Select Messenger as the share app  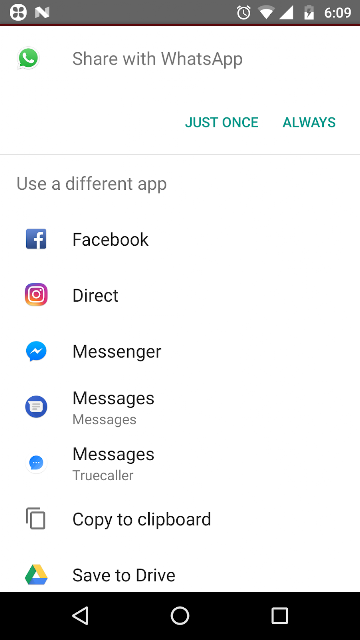coord(180,351)
